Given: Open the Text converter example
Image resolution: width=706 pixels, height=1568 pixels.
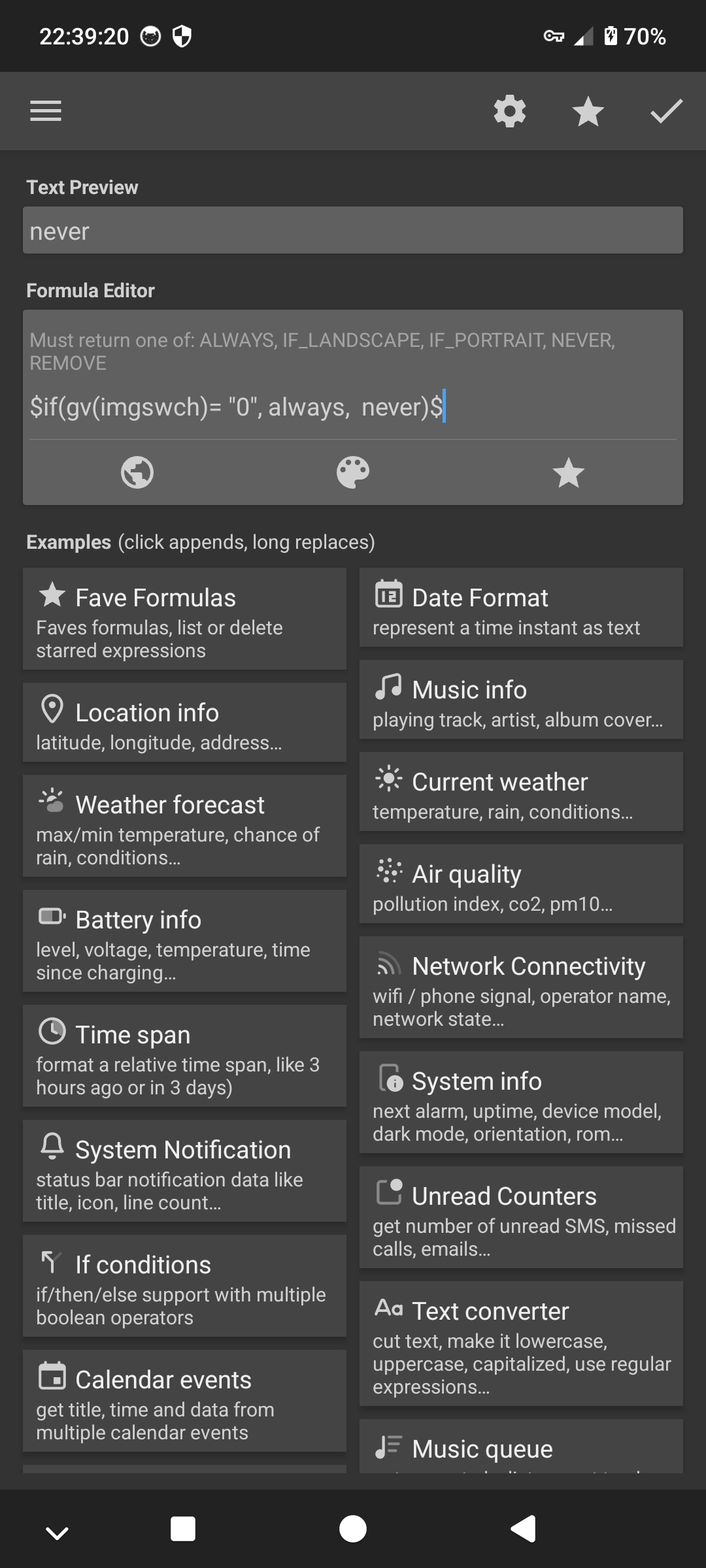Looking at the screenshot, I should coord(521,1344).
